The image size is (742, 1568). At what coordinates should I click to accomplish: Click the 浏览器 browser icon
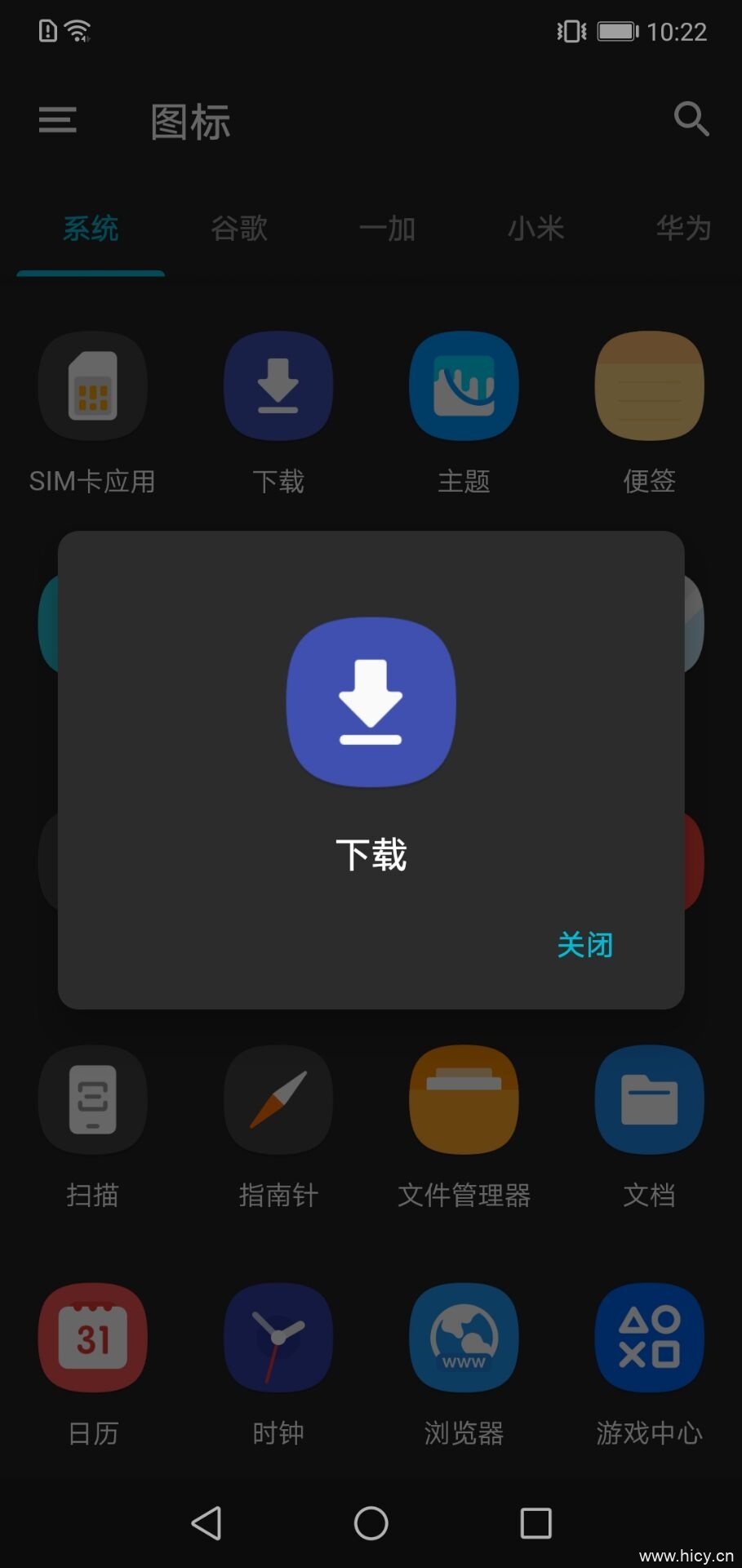click(x=463, y=1338)
